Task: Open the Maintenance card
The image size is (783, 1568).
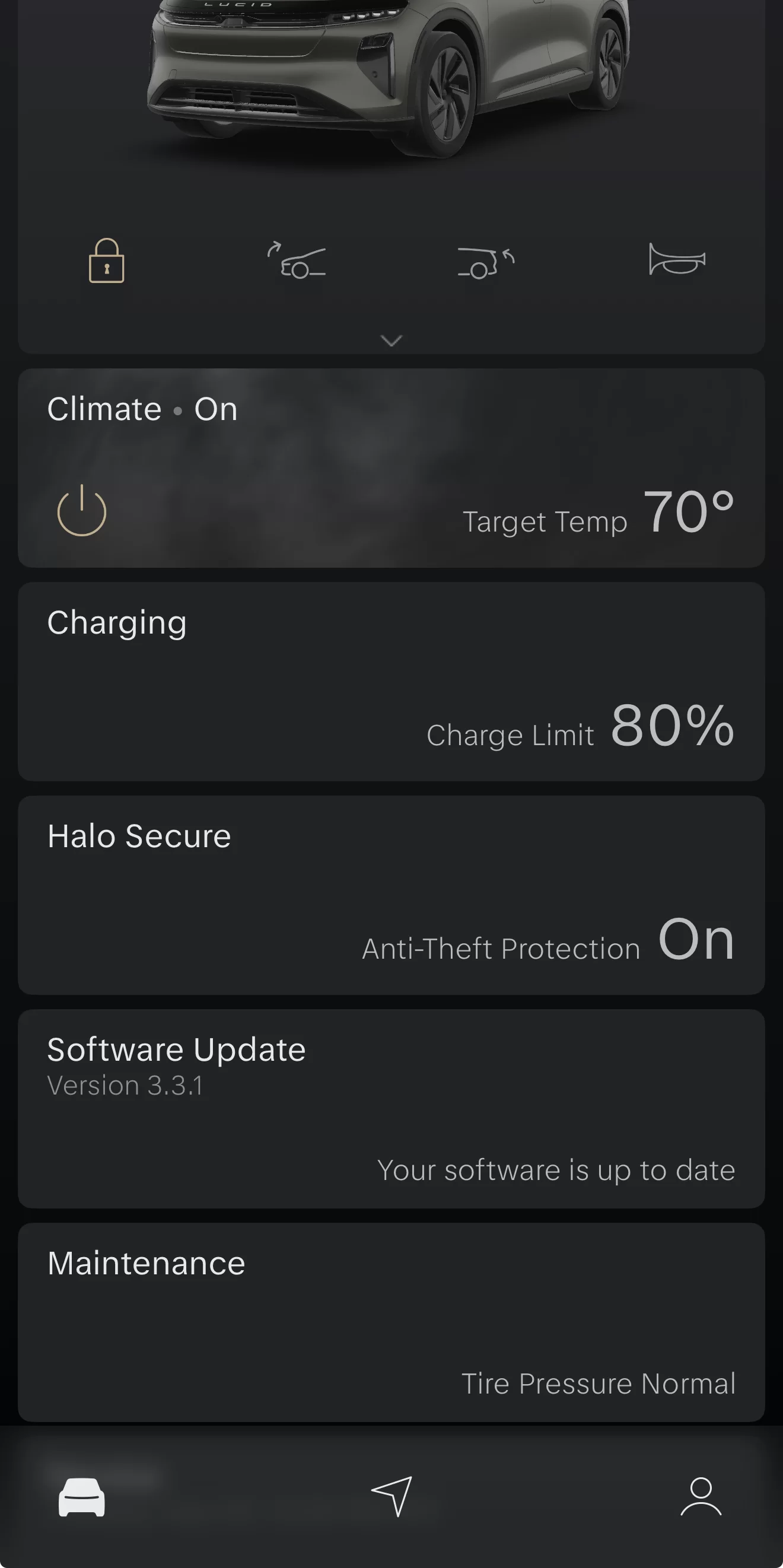Action: 391,1323
